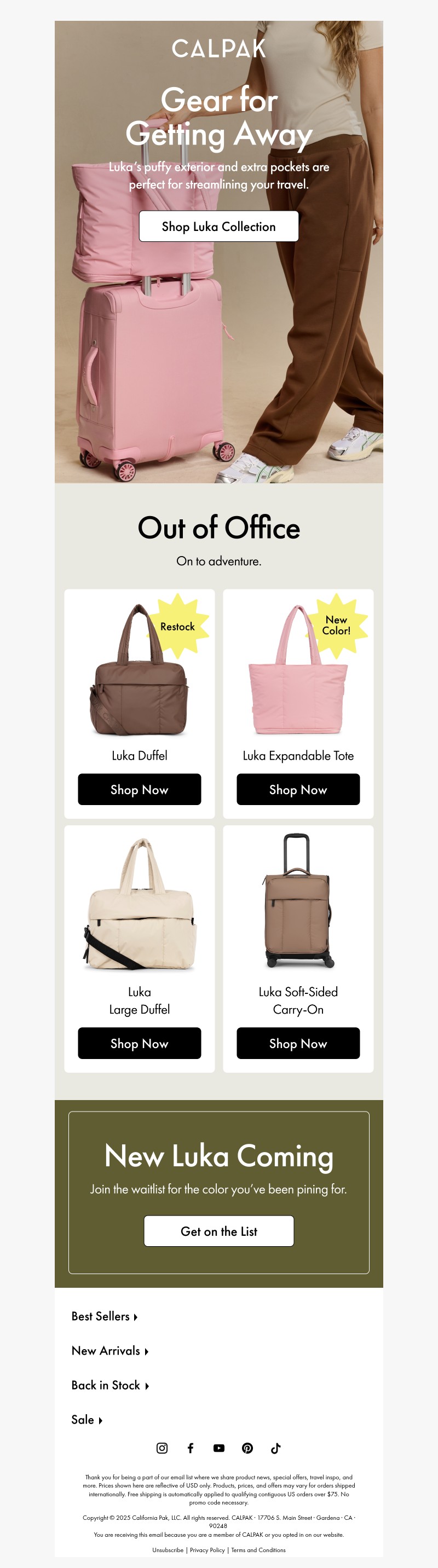The image size is (438, 1568).
Task: Shop Now for Luka Expandable Tote
Action: pyautogui.click(x=298, y=790)
